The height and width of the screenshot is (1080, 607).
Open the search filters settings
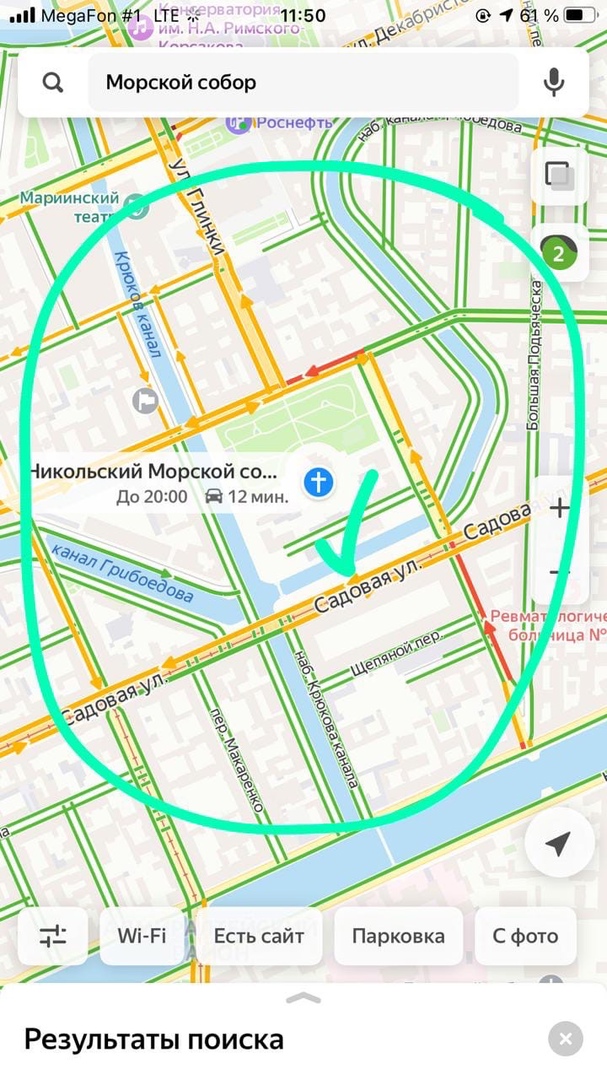53,936
